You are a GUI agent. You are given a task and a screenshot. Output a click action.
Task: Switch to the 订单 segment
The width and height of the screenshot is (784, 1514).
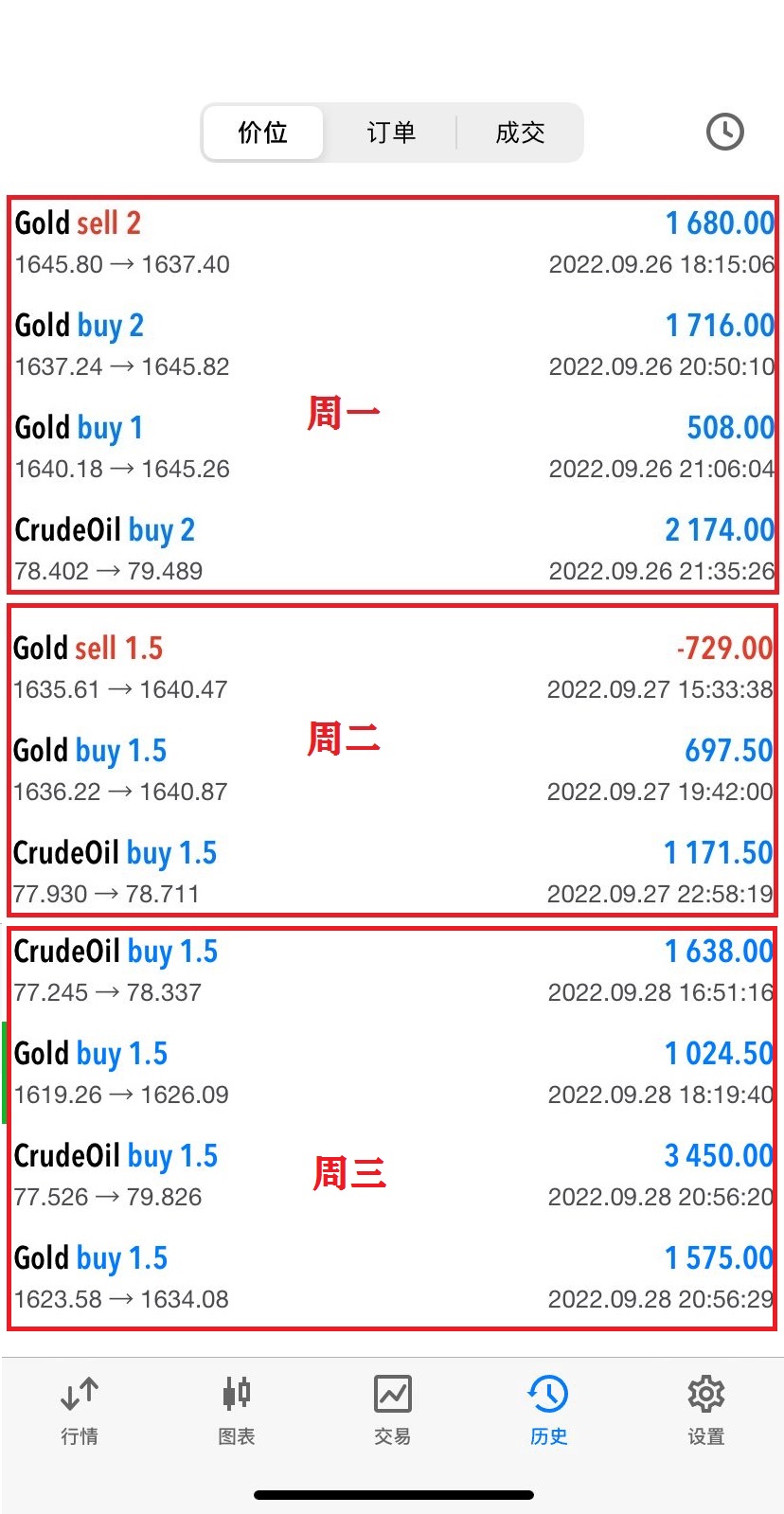click(391, 133)
